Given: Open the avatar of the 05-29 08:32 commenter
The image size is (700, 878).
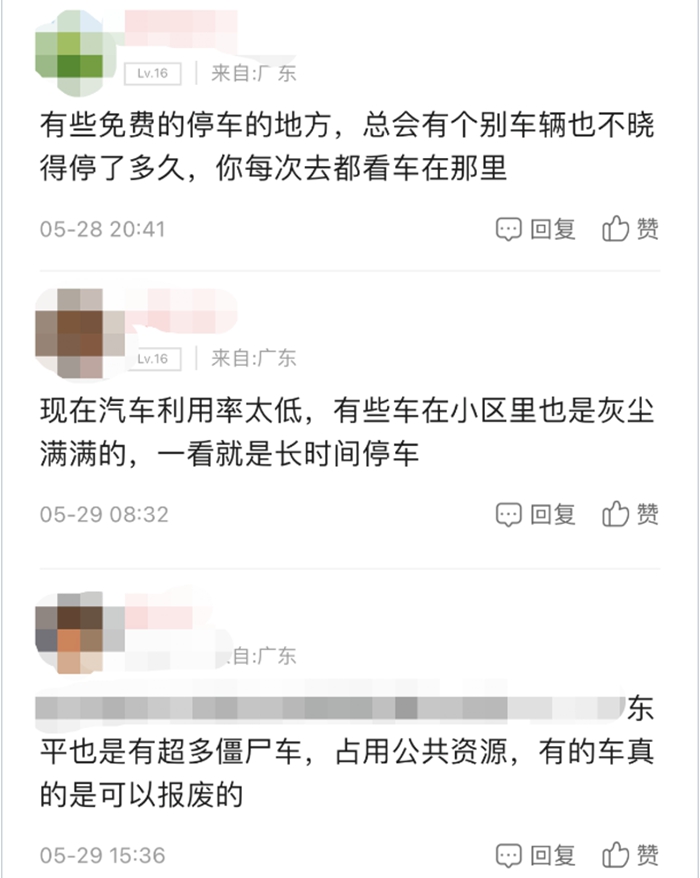Looking at the screenshot, I should click(72, 334).
